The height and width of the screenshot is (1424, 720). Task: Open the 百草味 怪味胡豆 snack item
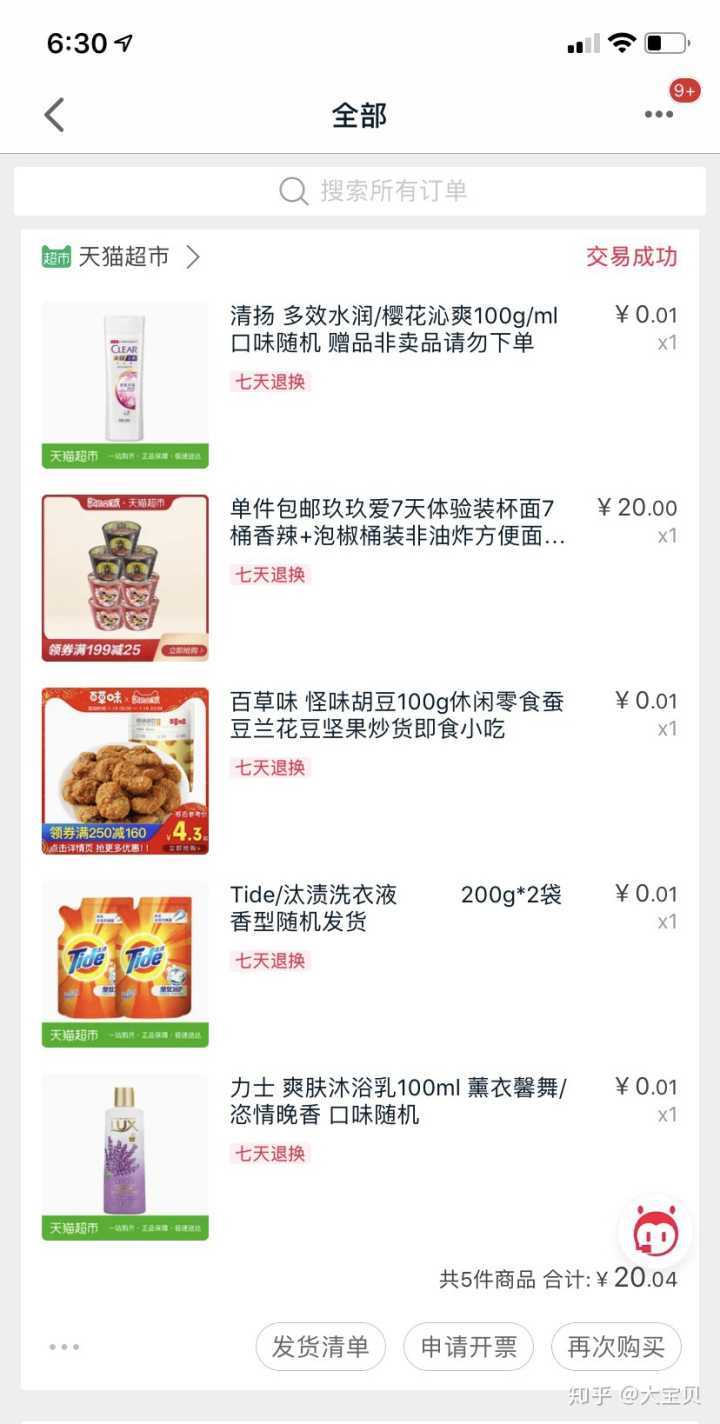(x=397, y=715)
